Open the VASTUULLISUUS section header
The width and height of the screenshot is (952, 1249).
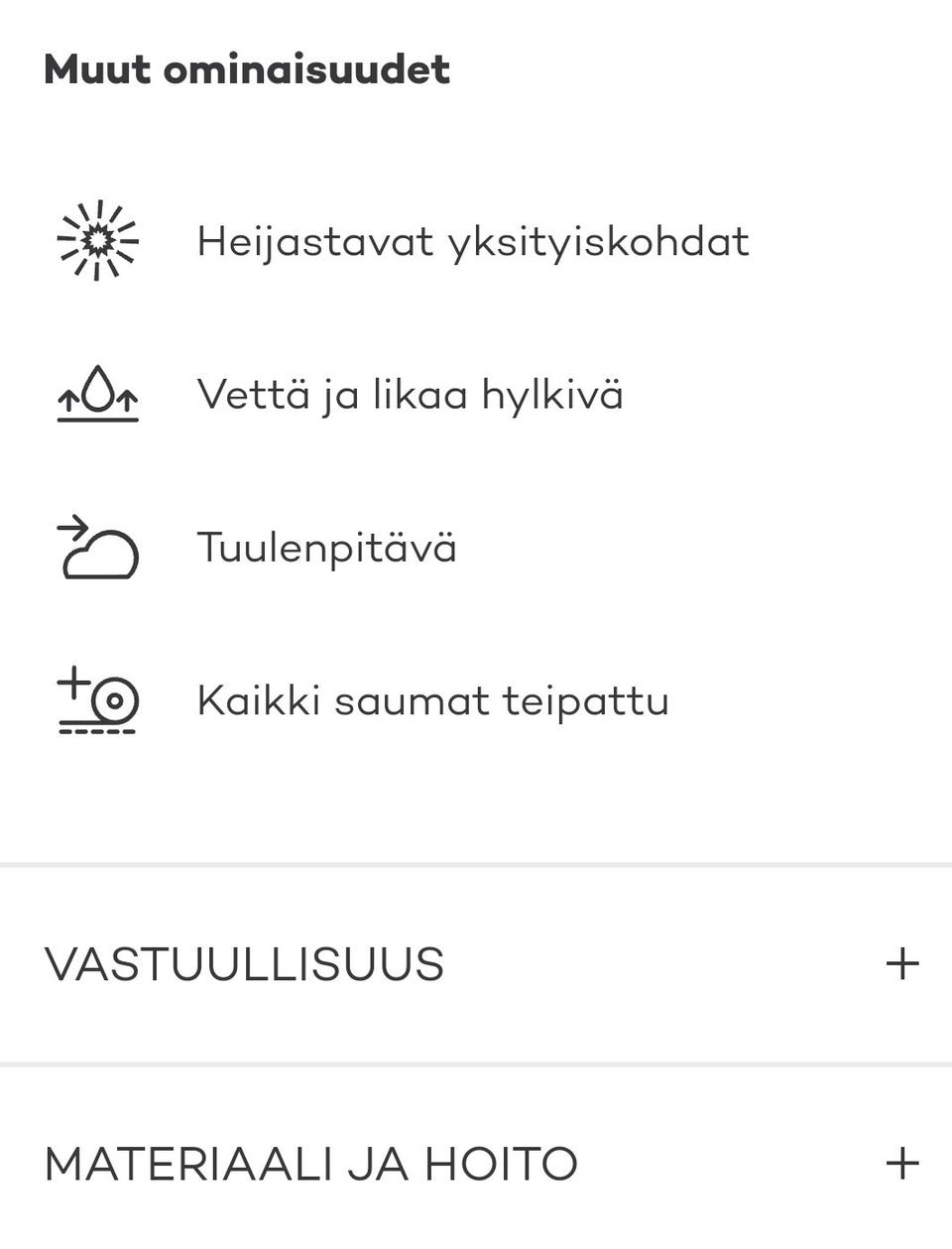pos(245,962)
